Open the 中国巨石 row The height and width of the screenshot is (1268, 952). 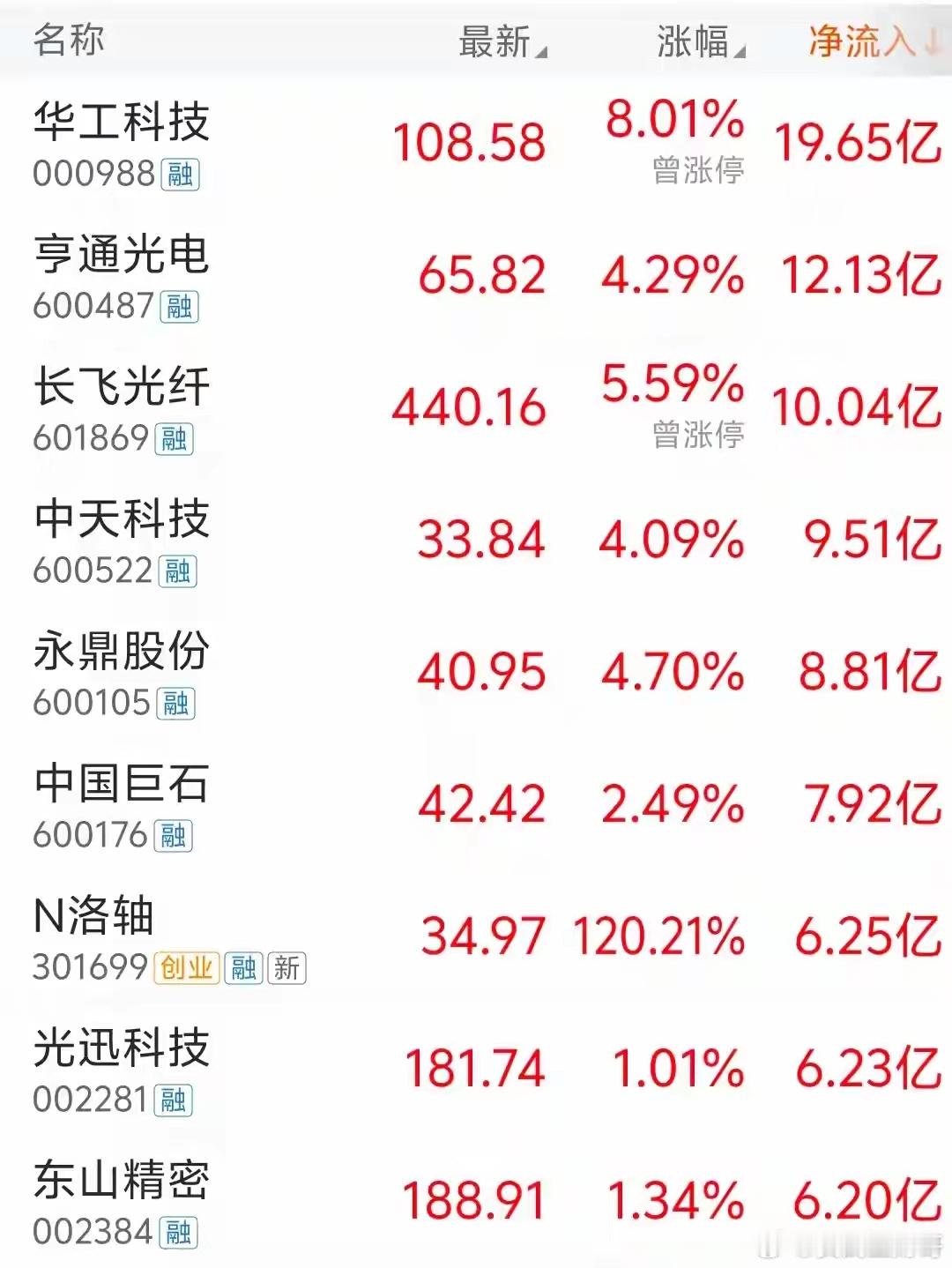476,804
